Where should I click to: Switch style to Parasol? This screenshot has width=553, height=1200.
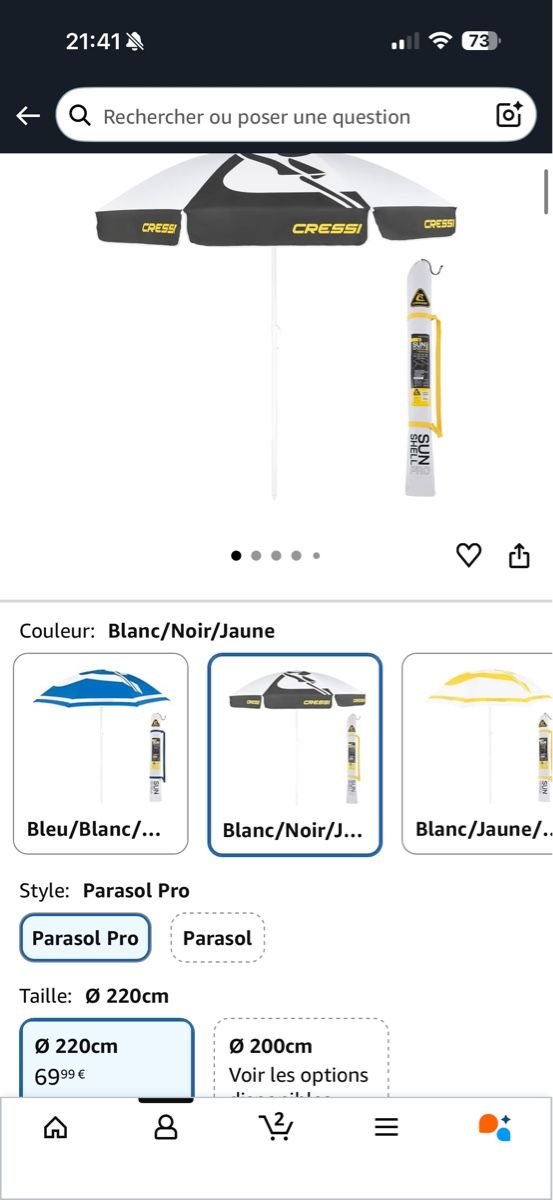tap(217, 938)
